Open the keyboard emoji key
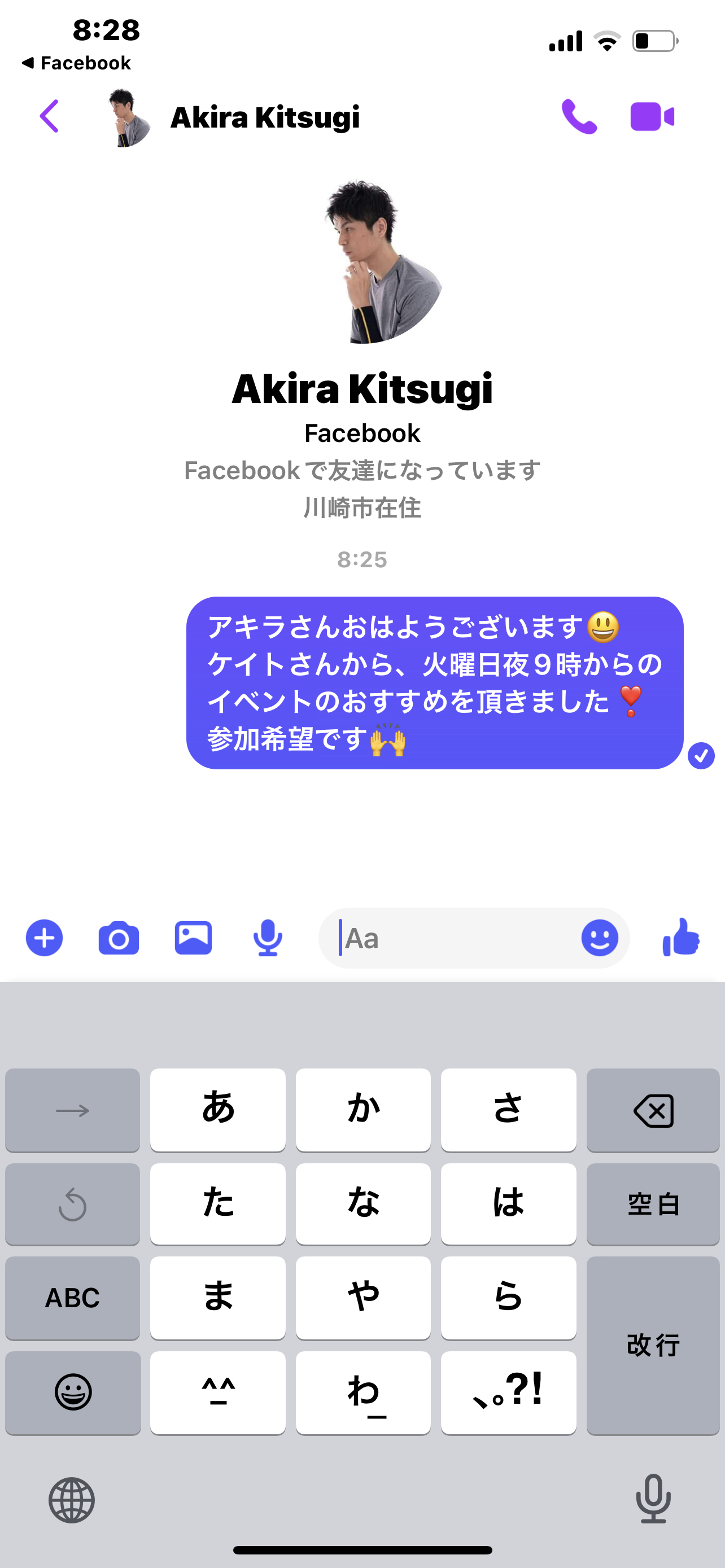725x1568 pixels. click(x=73, y=1392)
